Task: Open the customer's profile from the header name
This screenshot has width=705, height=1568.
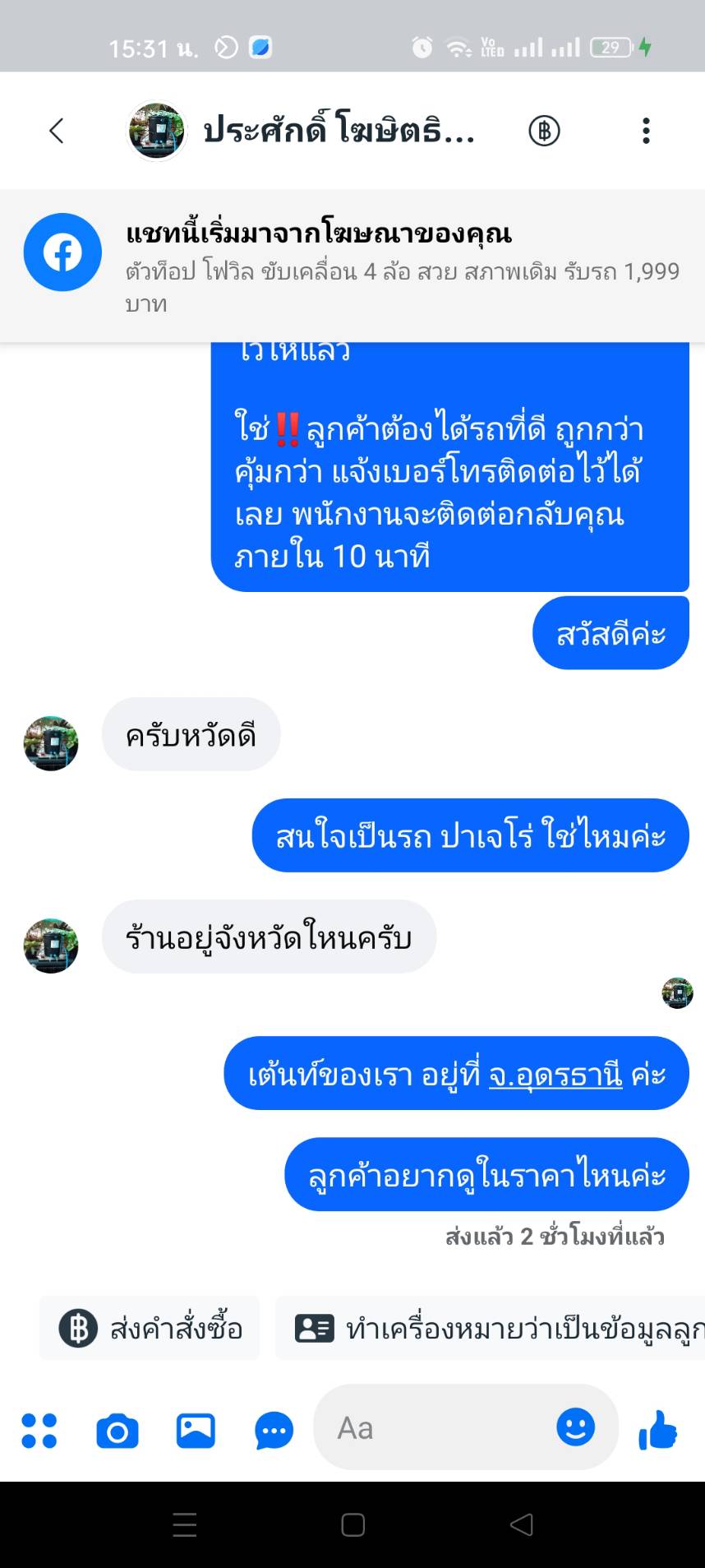Action: (339, 131)
